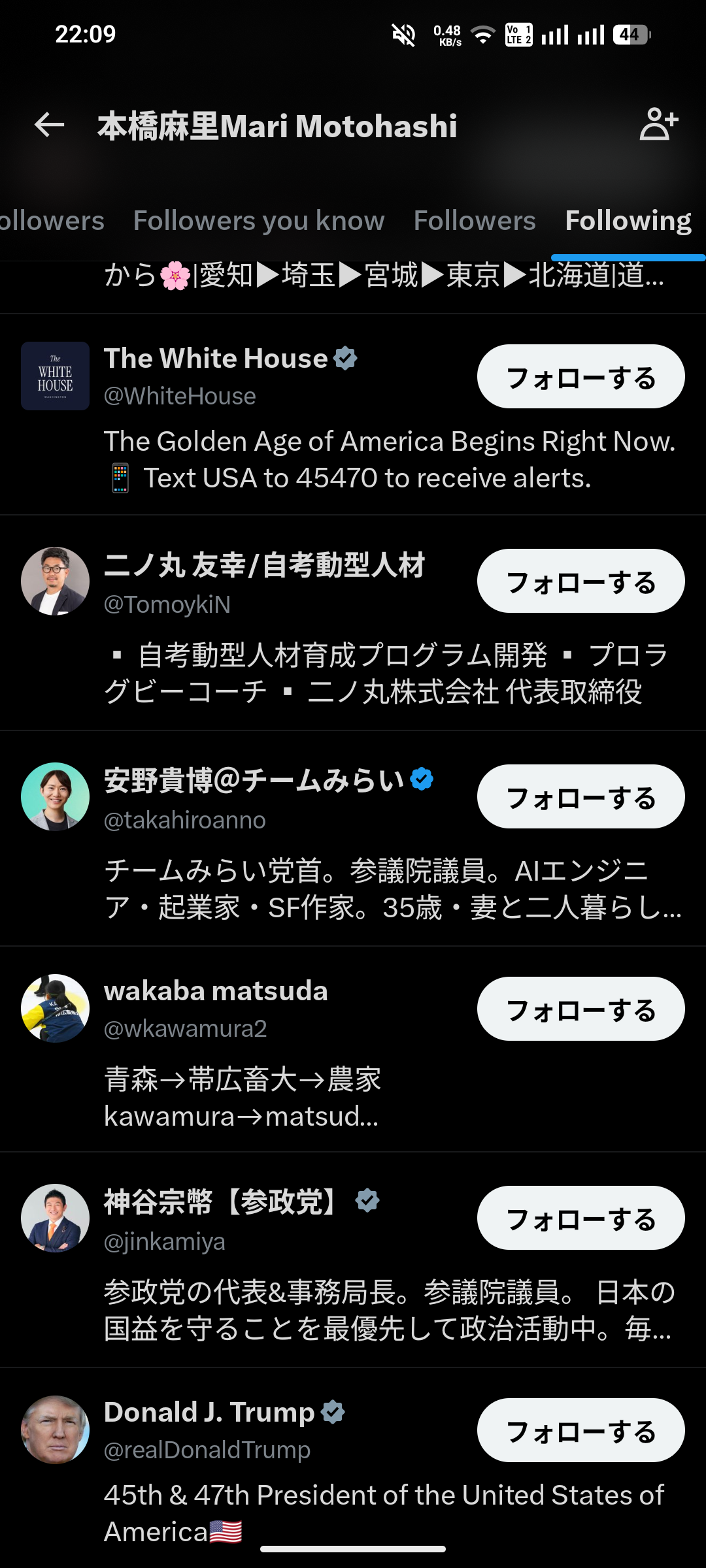
Task: Open 神谷宗幣【参政党】 profile
Action: [222, 1202]
